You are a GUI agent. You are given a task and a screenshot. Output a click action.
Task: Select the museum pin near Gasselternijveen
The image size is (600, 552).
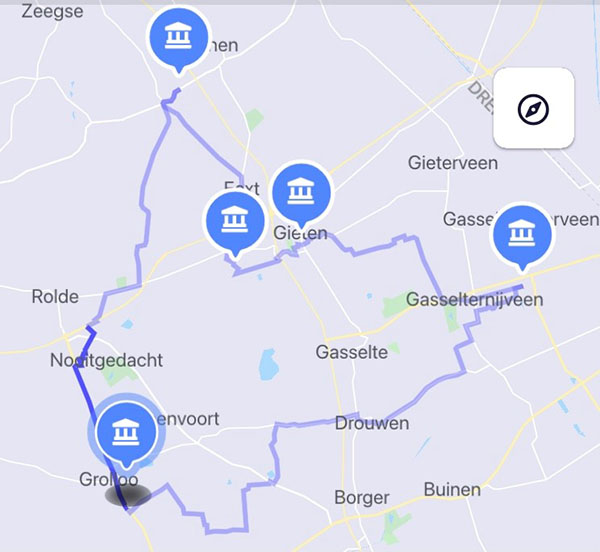tap(521, 233)
